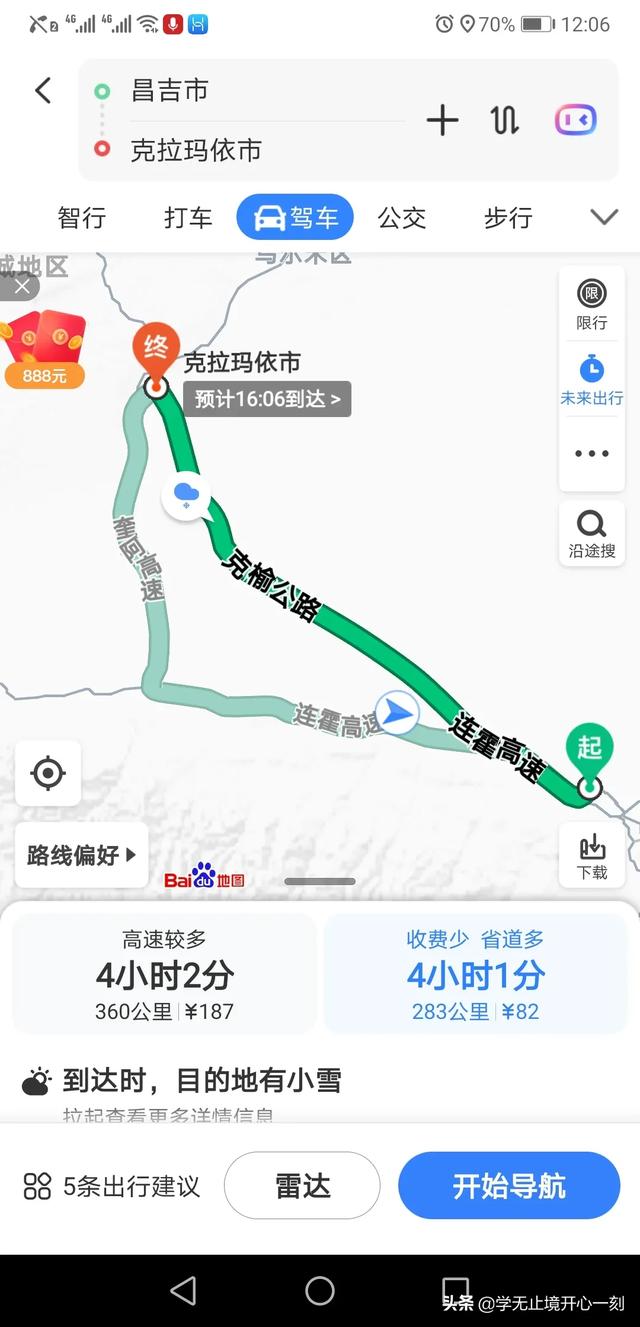Image resolution: width=640 pixels, height=1327 pixels.
Task: Open 未来出行 future departure planner
Action: (x=592, y=378)
